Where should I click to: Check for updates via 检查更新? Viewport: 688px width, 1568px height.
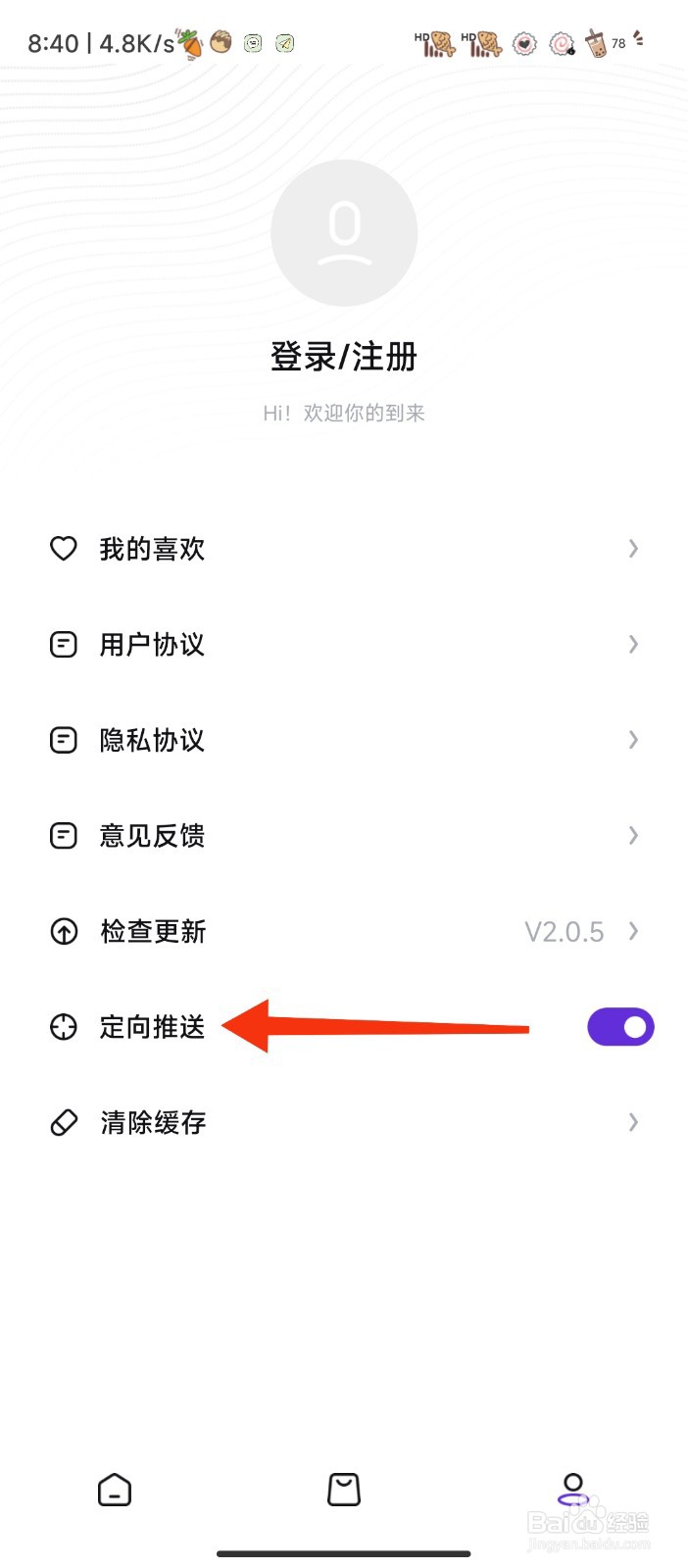pyautogui.click(x=344, y=931)
